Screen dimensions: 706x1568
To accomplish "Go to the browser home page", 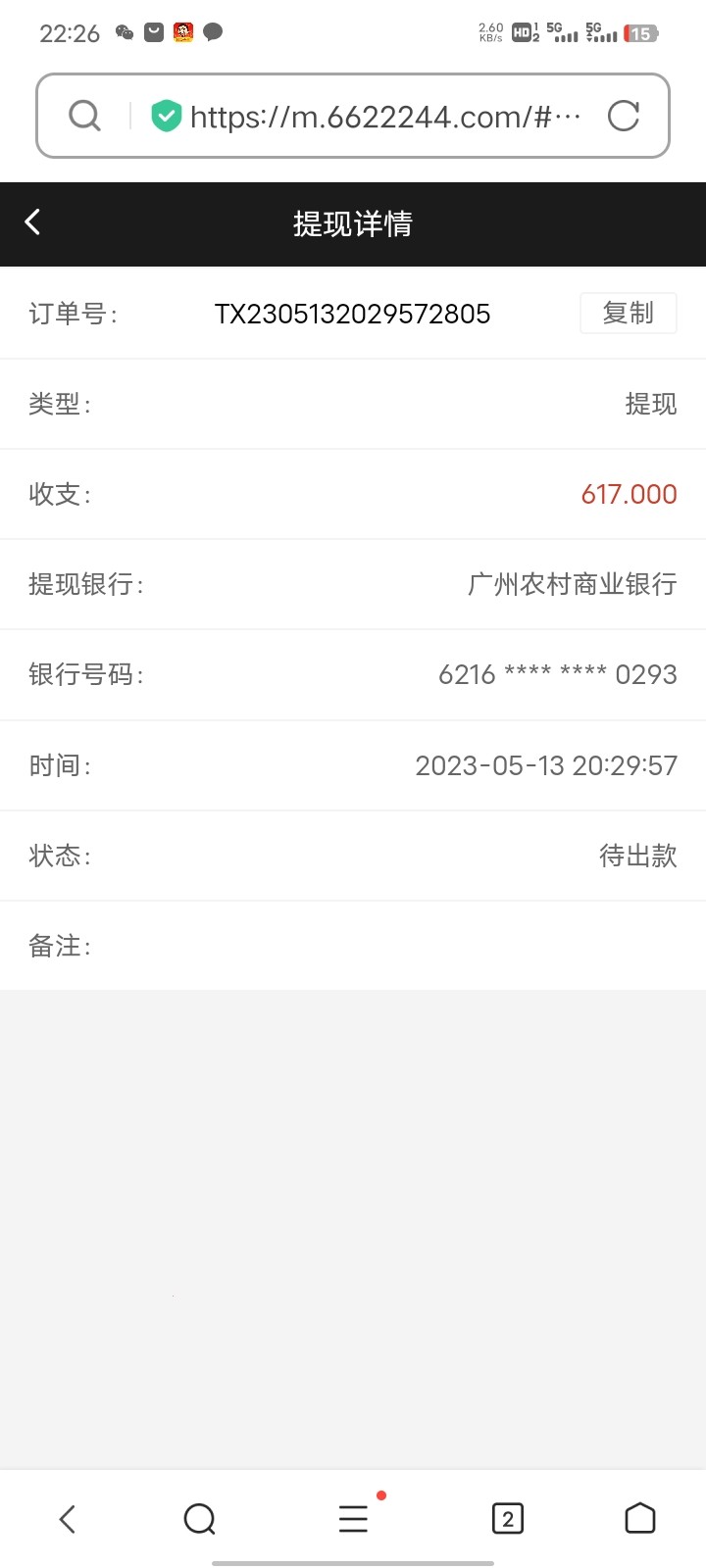I will 639,1518.
